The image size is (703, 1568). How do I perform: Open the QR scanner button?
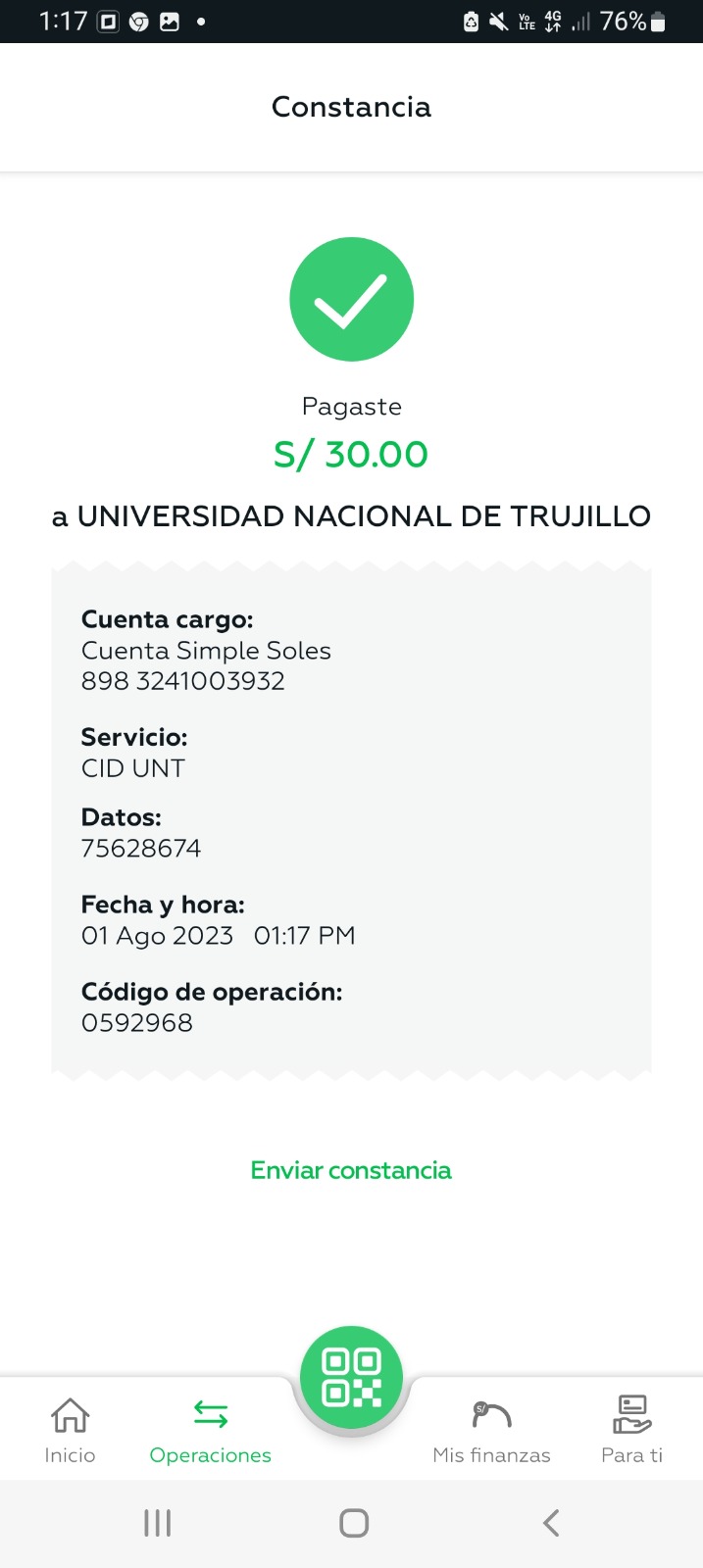click(351, 1377)
